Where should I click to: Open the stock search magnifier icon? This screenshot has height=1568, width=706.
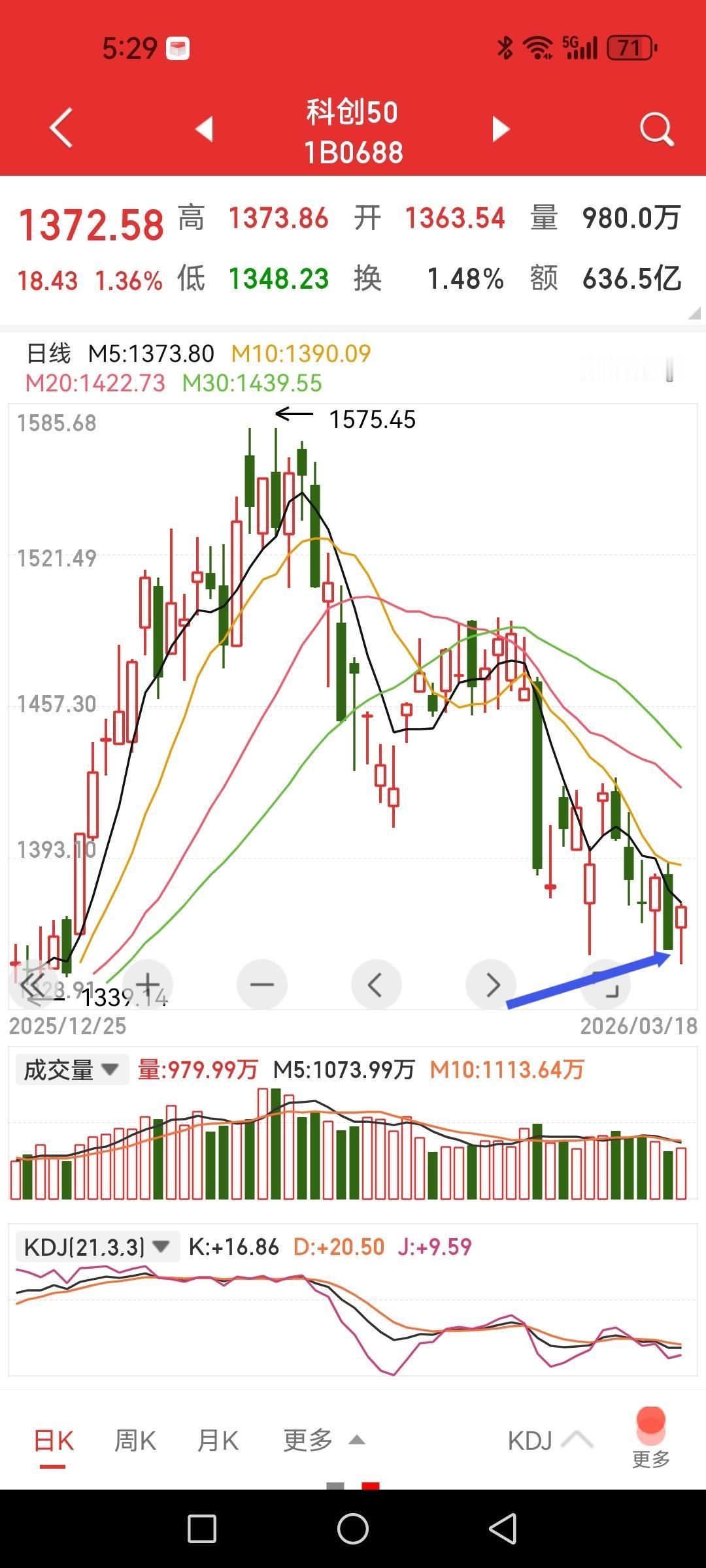[x=656, y=129]
